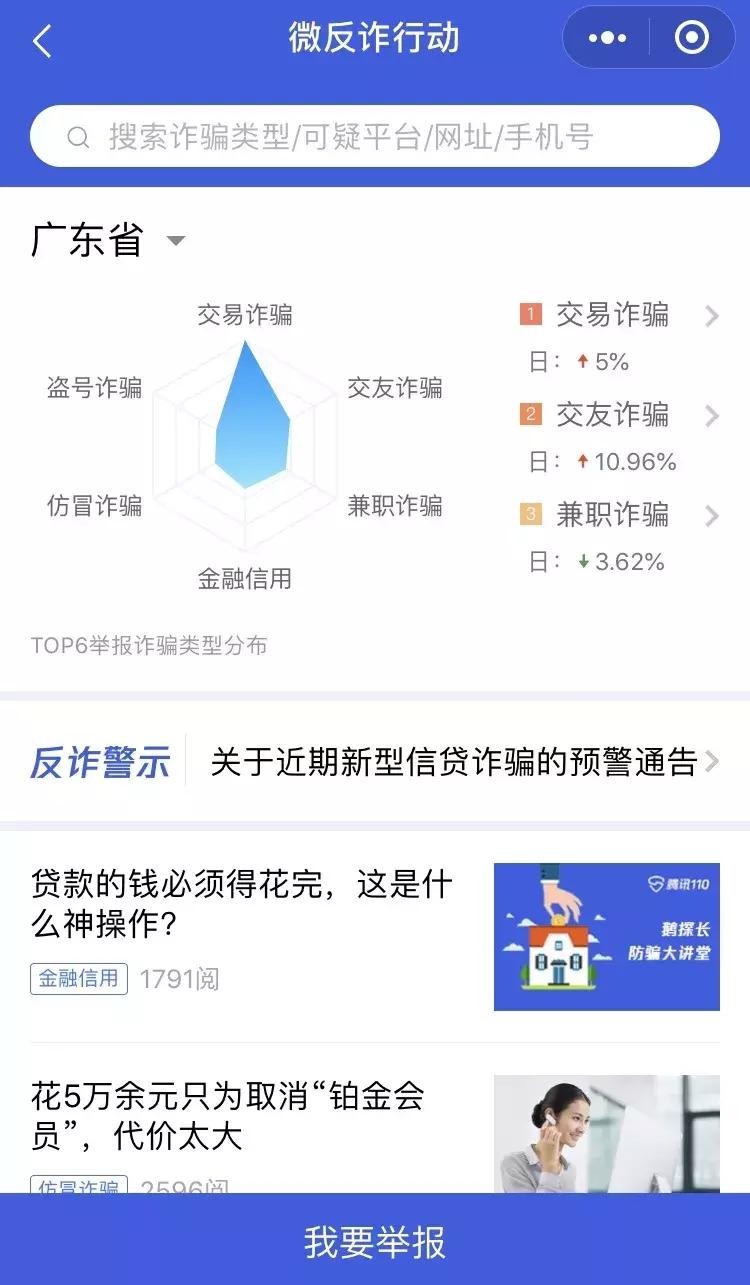Image resolution: width=750 pixels, height=1285 pixels.
Task: Open the 关于近期新型信贷诈骗的预警通告 notice
Action: tap(453, 763)
